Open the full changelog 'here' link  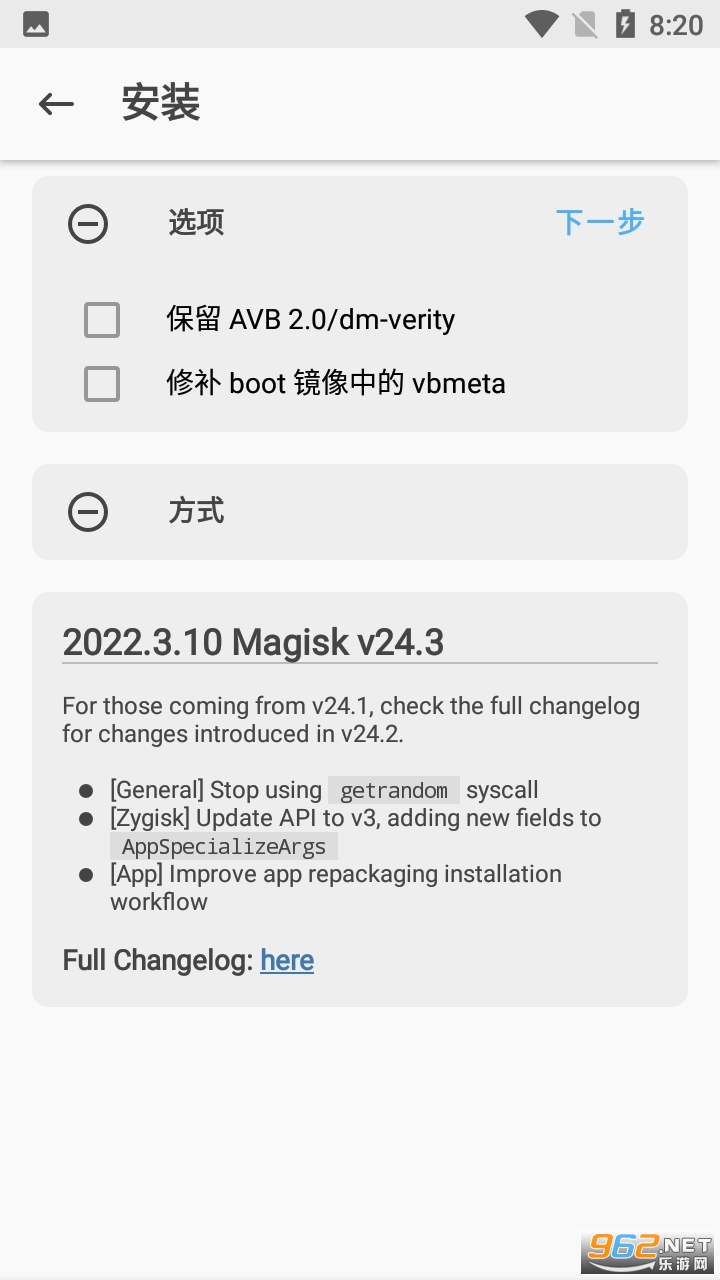click(287, 960)
